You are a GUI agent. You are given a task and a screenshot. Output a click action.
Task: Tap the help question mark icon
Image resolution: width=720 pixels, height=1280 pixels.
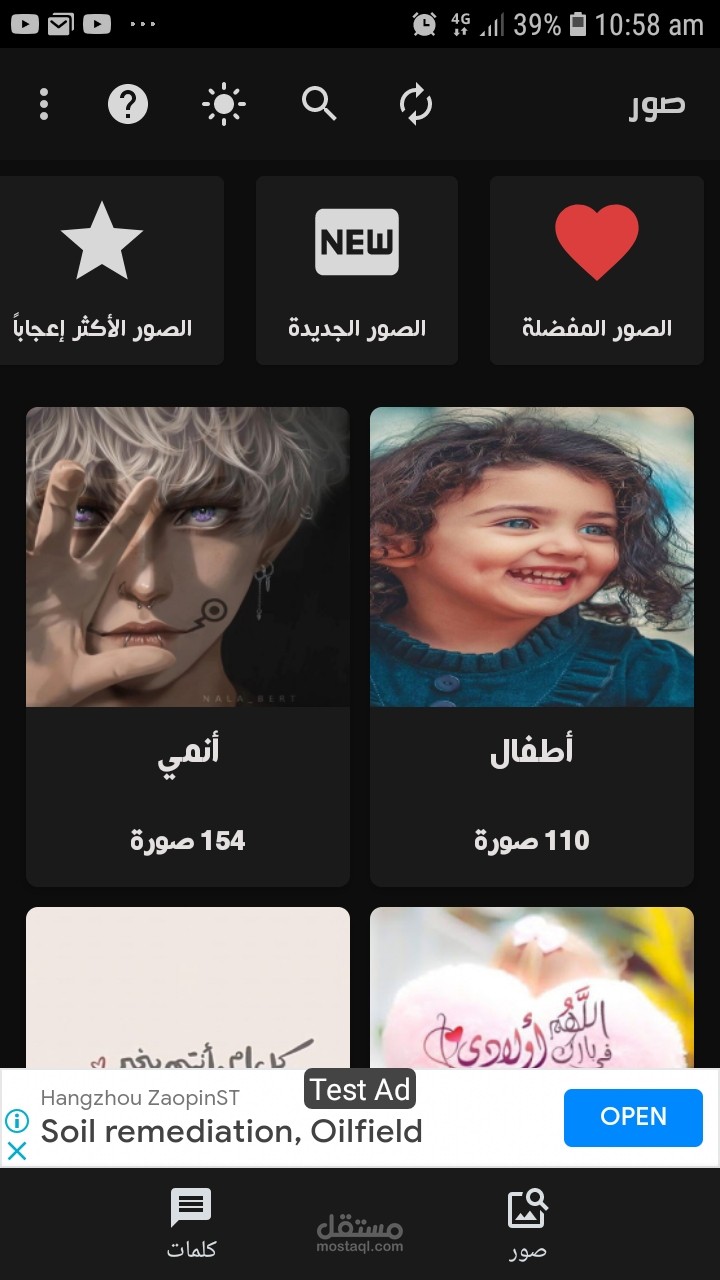pos(128,104)
